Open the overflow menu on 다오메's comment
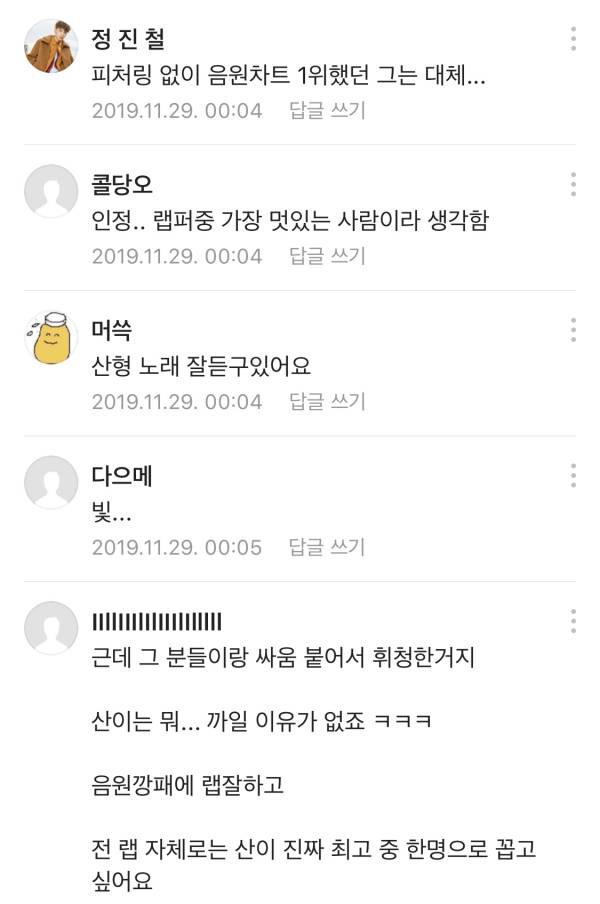600x904 pixels. tap(573, 475)
